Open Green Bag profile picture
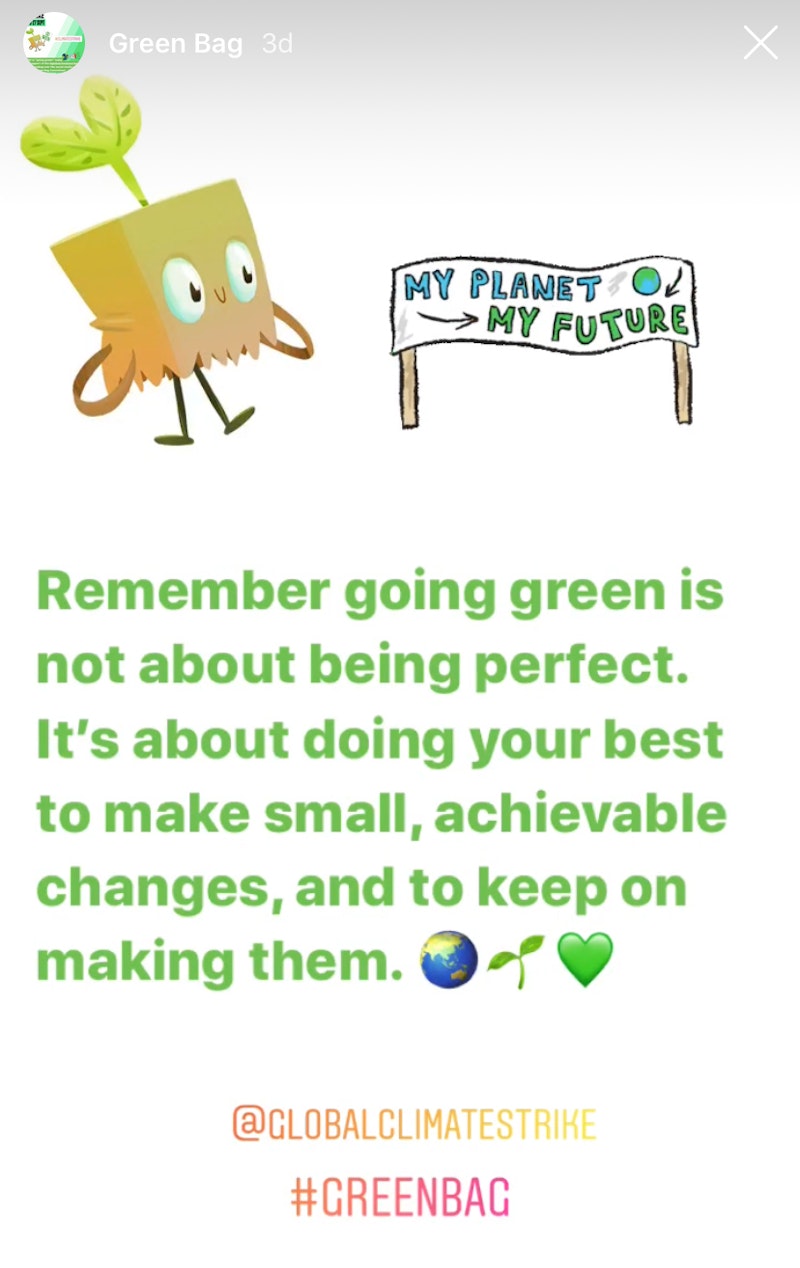Screen dimensions: 800x1268 pos(54,43)
